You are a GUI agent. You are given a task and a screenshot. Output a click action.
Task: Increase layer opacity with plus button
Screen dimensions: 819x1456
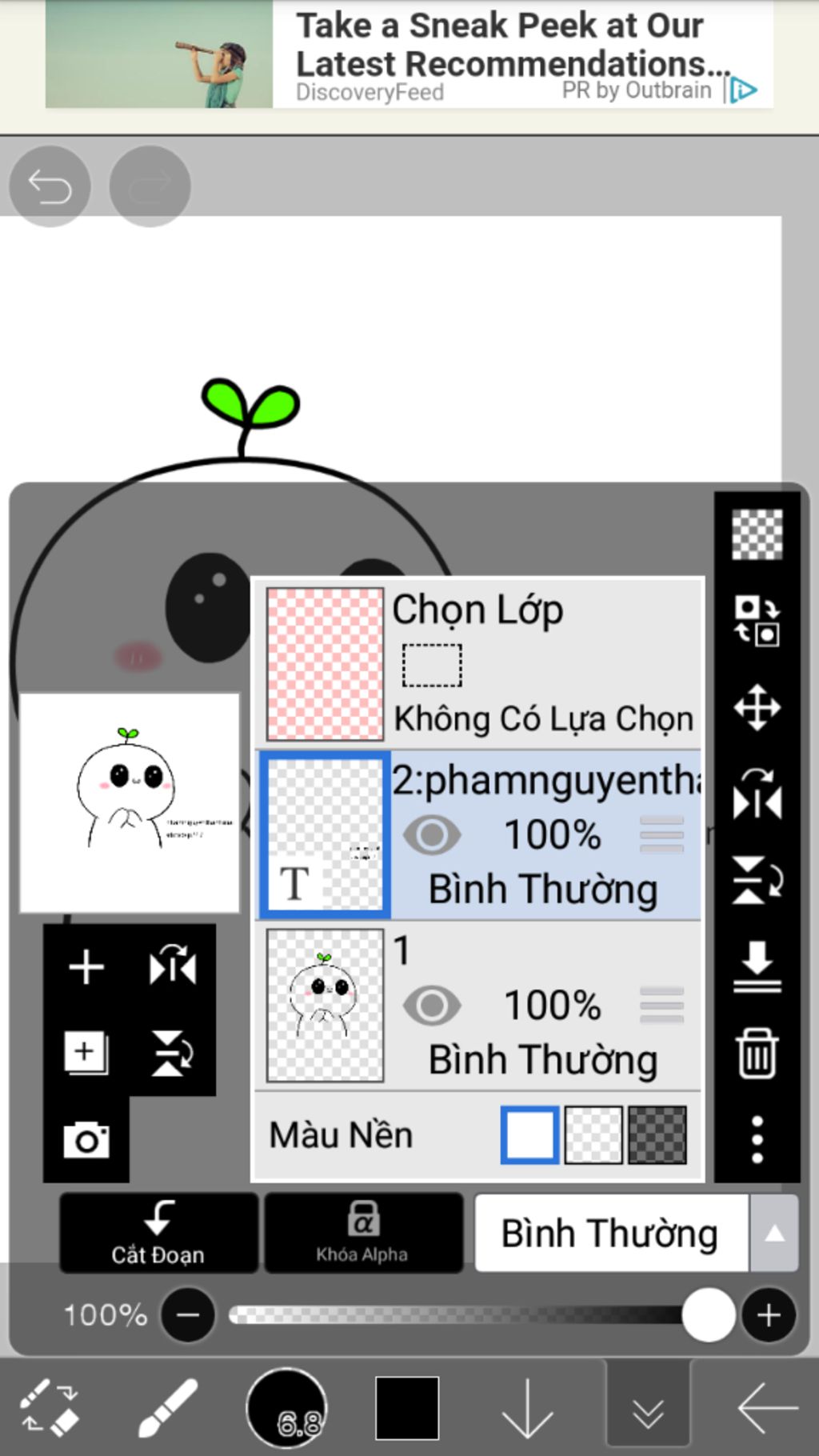point(768,1314)
